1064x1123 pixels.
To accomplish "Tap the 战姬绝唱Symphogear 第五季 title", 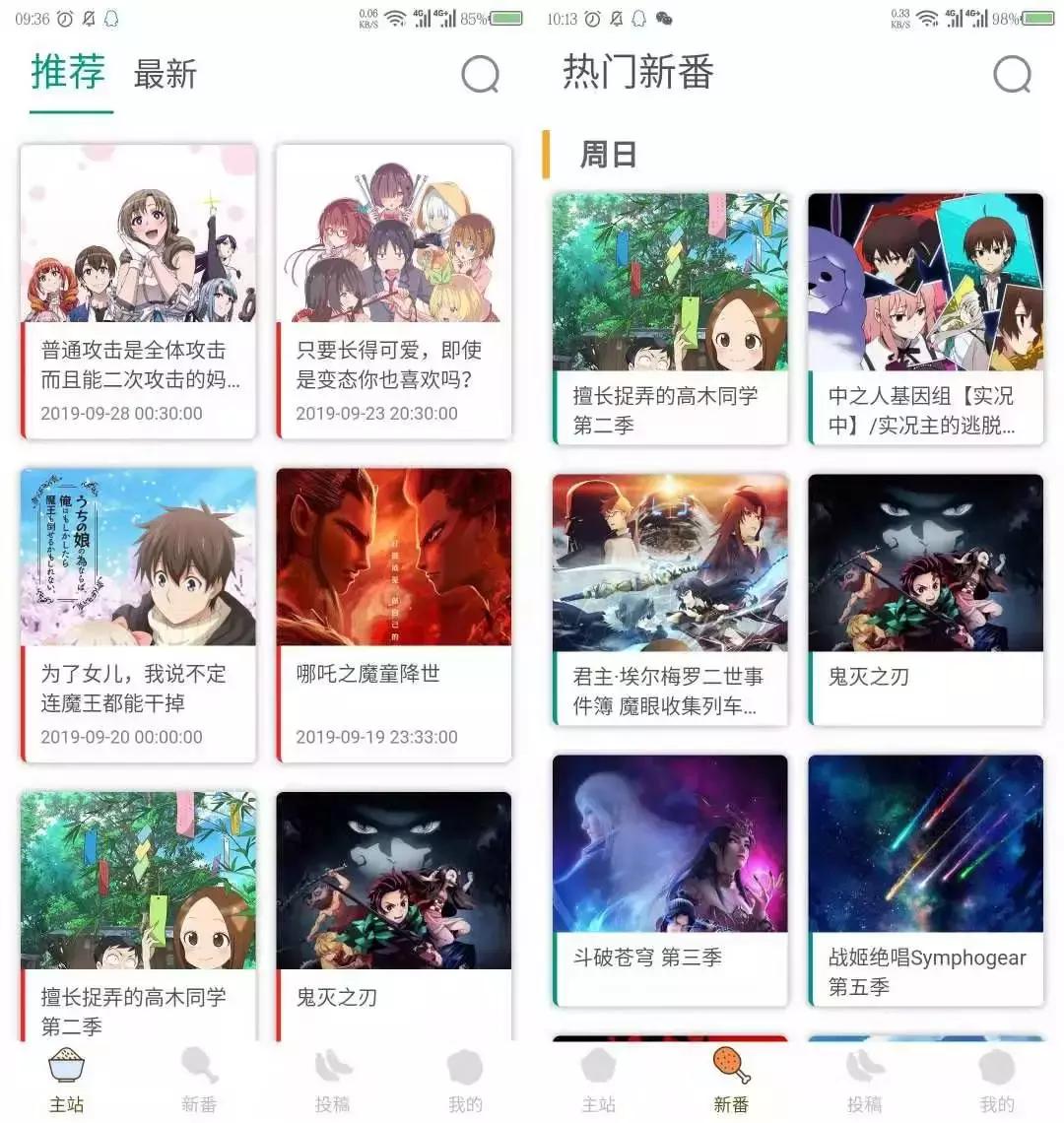I will [x=924, y=970].
